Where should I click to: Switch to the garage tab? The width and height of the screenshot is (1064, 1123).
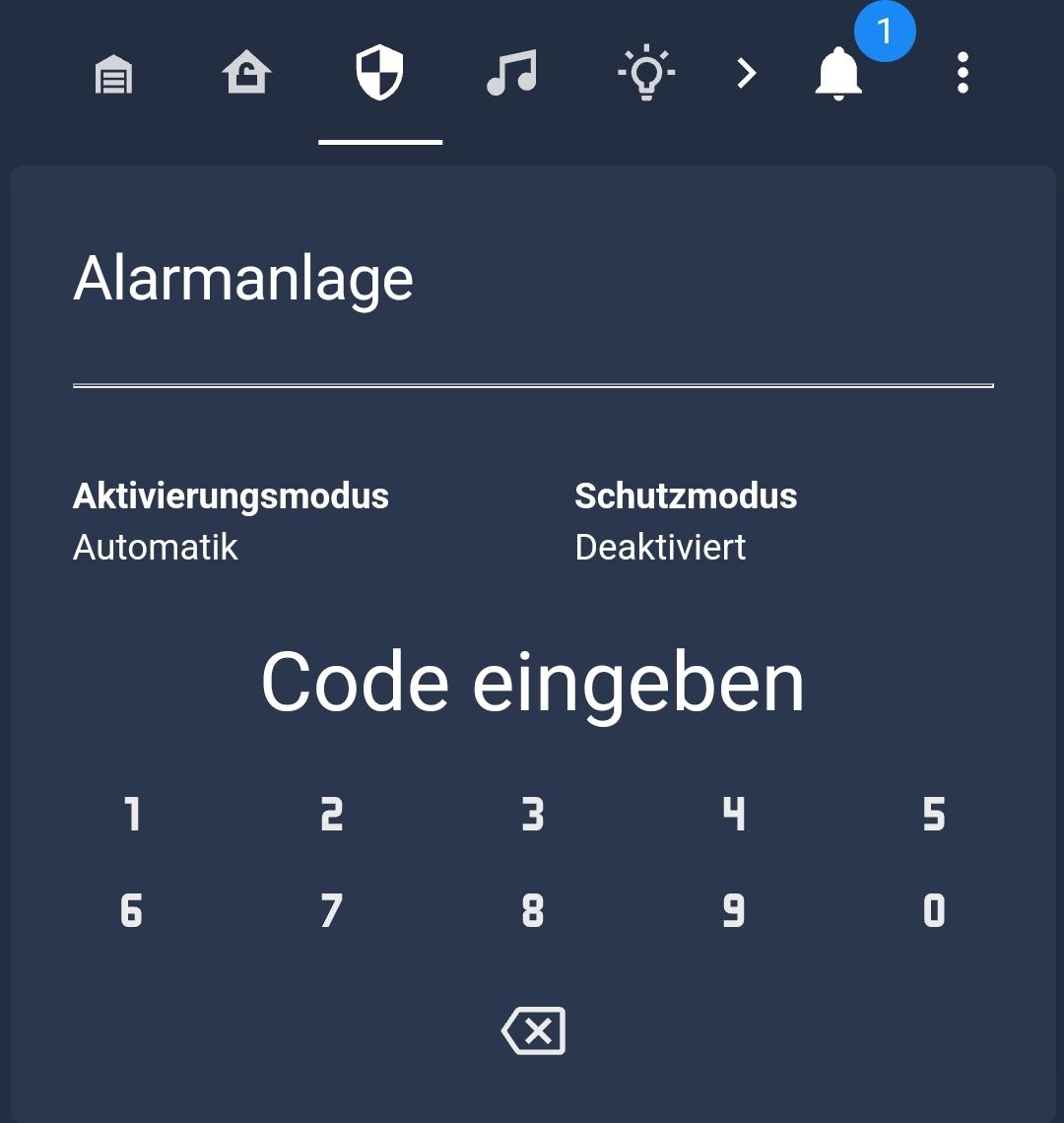click(113, 75)
